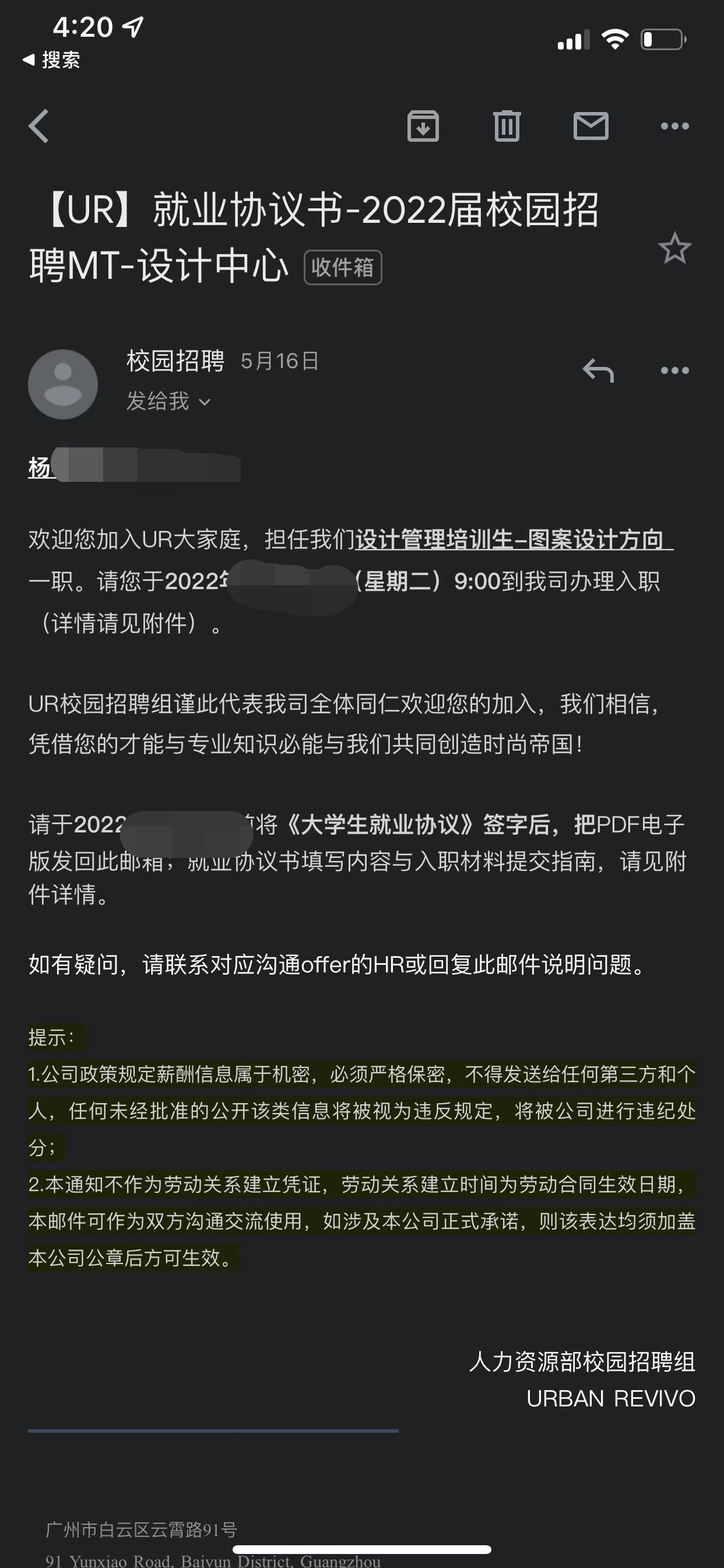Reply to 校园招聘

pos(598,370)
